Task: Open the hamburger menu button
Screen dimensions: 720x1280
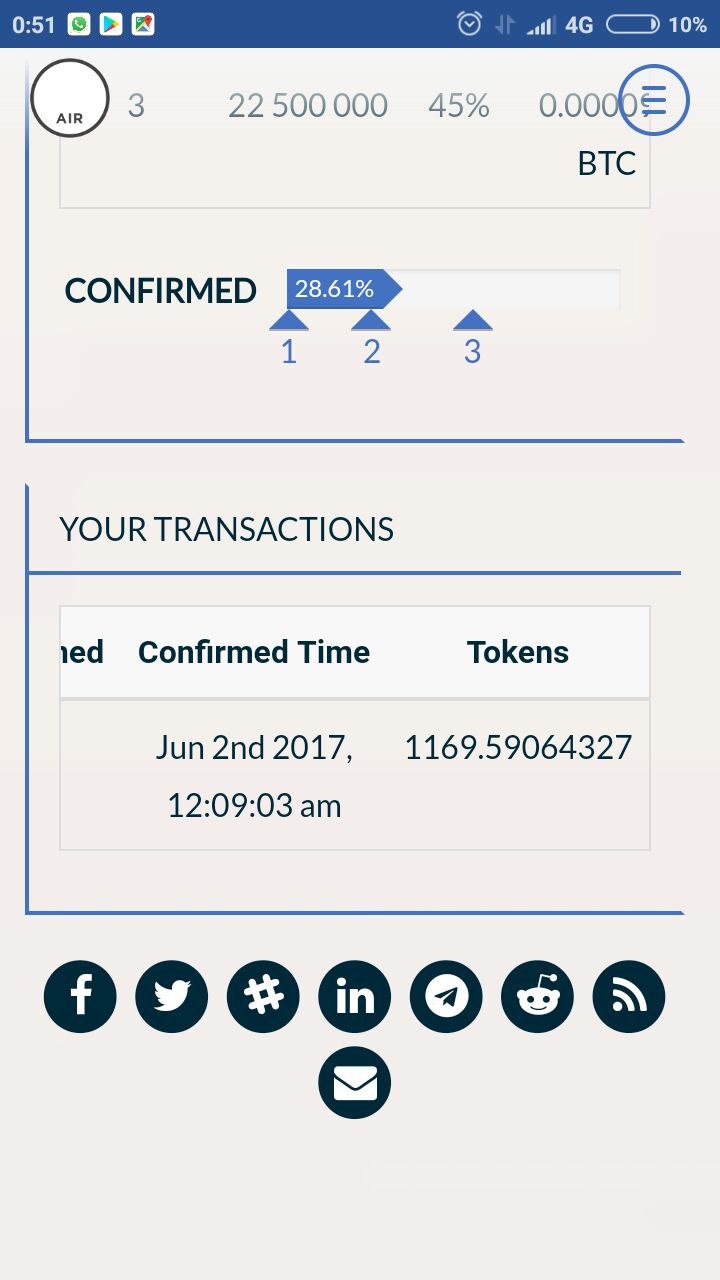Action: click(x=654, y=99)
